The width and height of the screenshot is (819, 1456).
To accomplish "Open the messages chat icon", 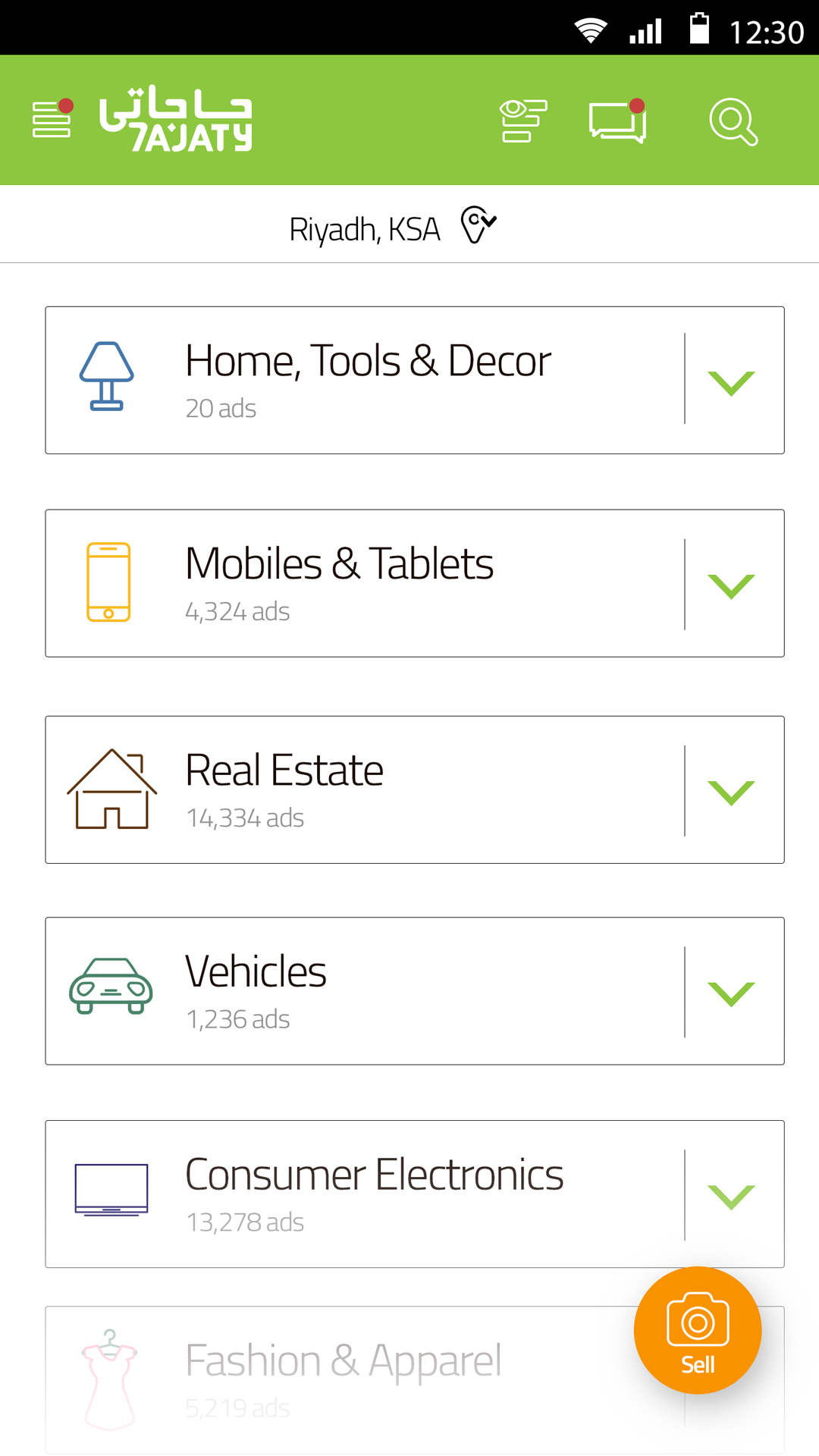I will pyautogui.click(x=617, y=121).
